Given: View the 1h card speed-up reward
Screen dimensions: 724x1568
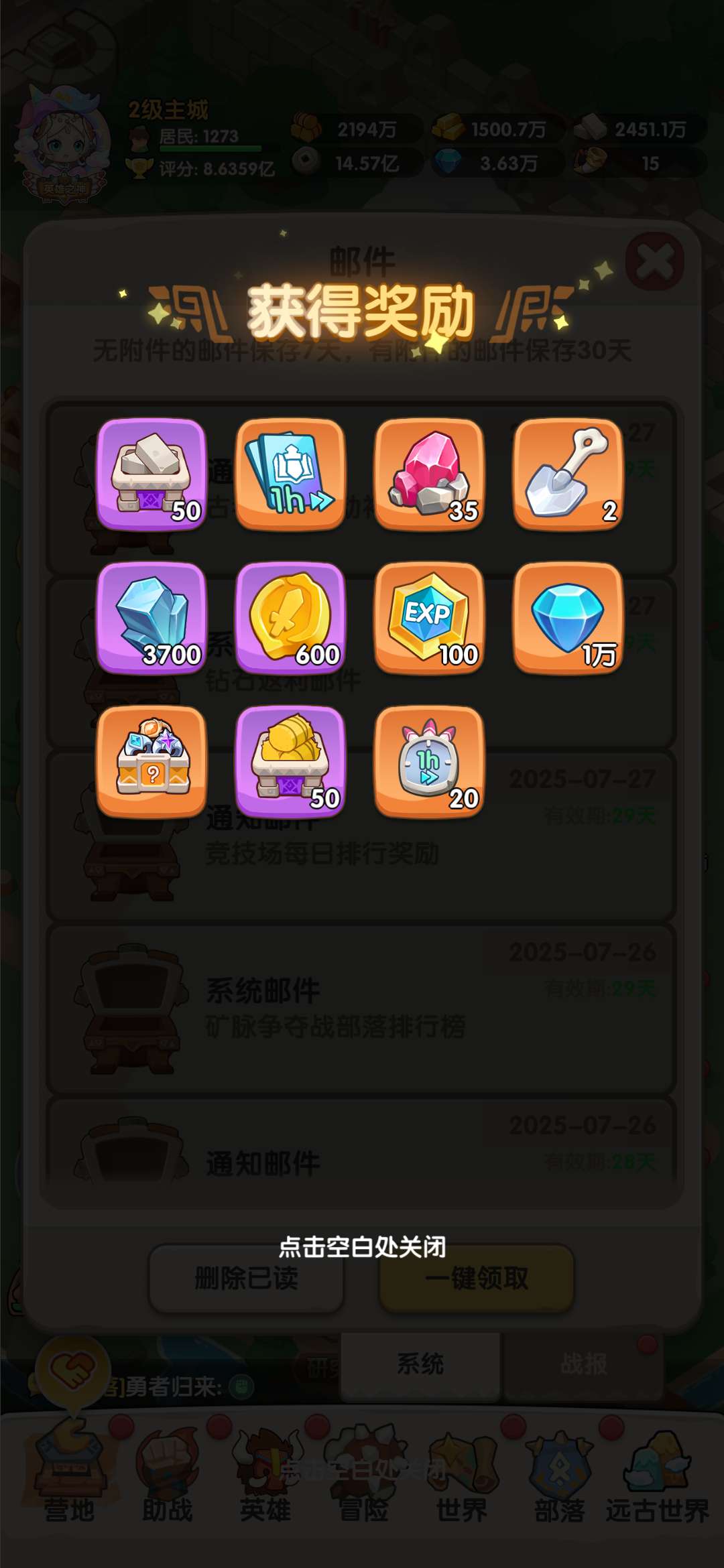Looking at the screenshot, I should tap(290, 474).
